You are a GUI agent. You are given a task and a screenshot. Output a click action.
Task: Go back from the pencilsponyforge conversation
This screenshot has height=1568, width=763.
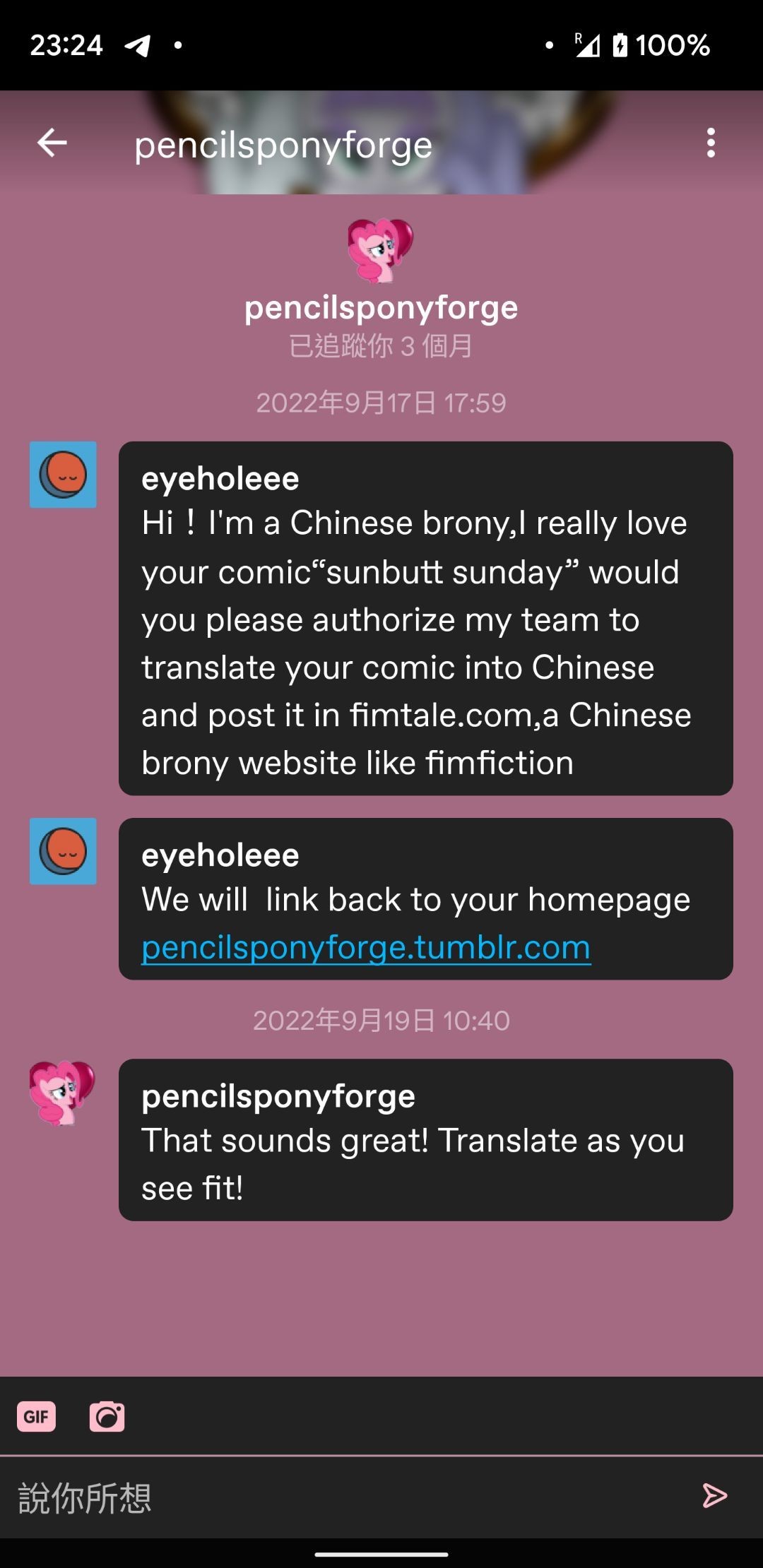pos(52,143)
